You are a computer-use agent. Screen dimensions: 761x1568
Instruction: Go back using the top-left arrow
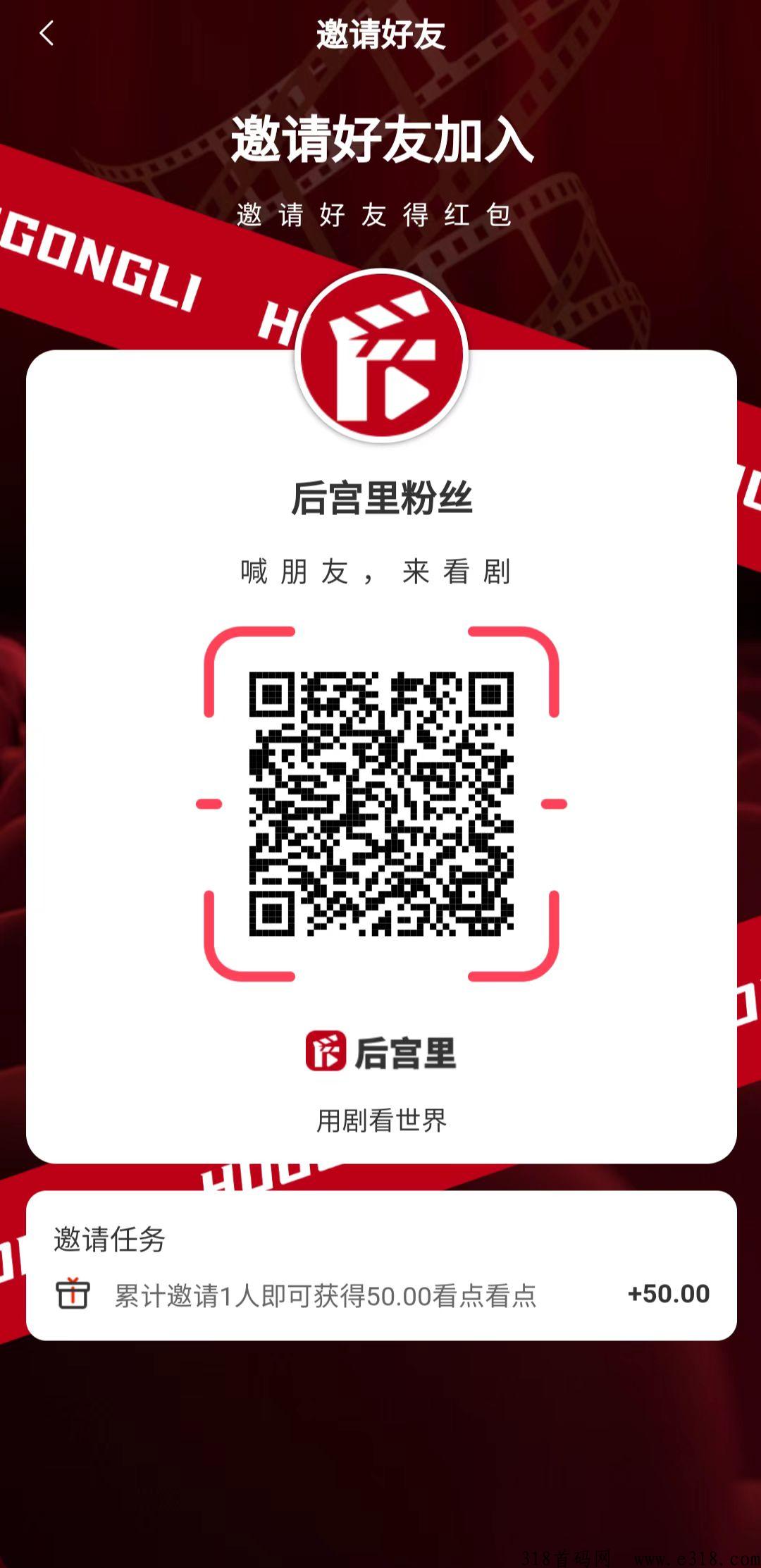click(x=47, y=34)
